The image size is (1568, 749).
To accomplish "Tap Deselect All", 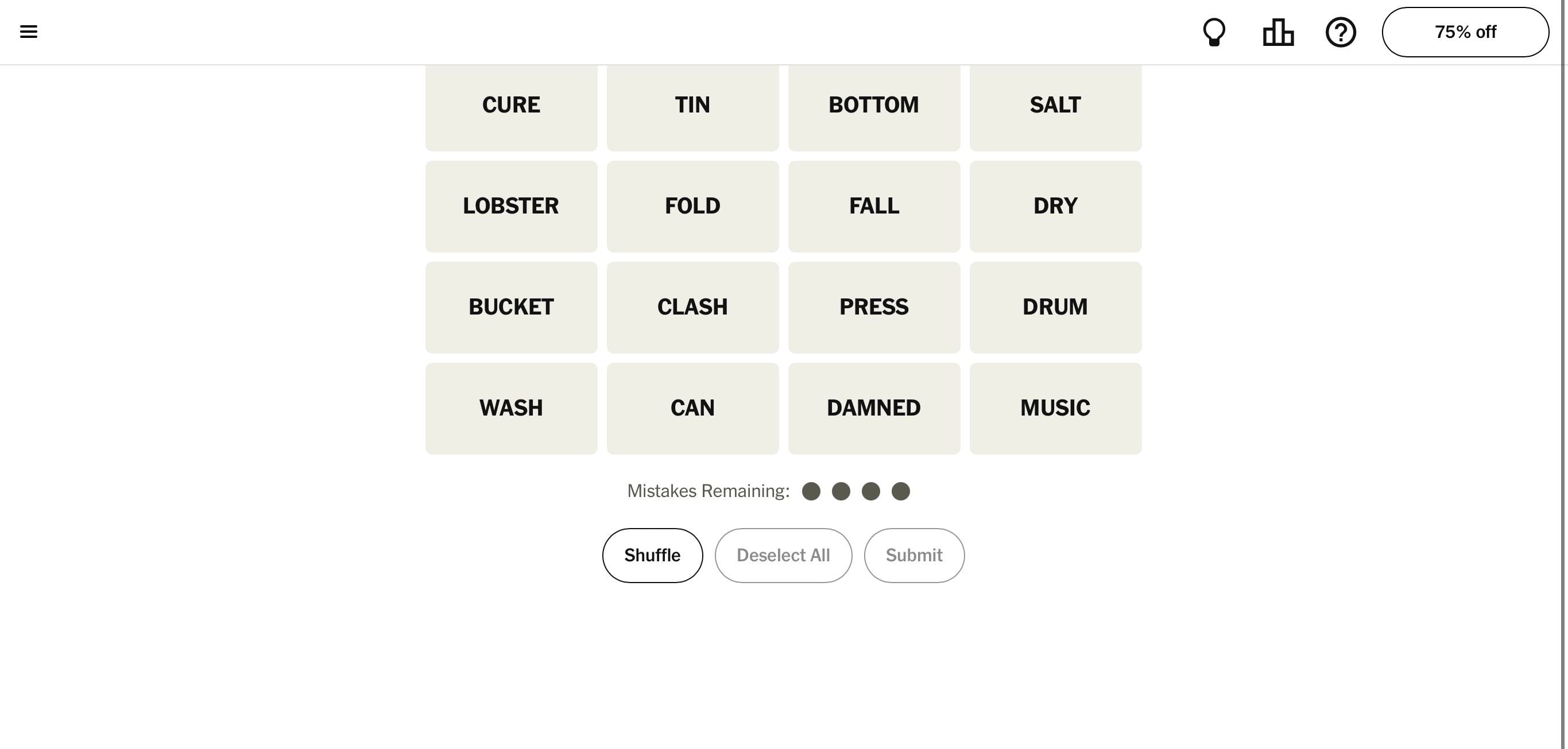I will 783,555.
